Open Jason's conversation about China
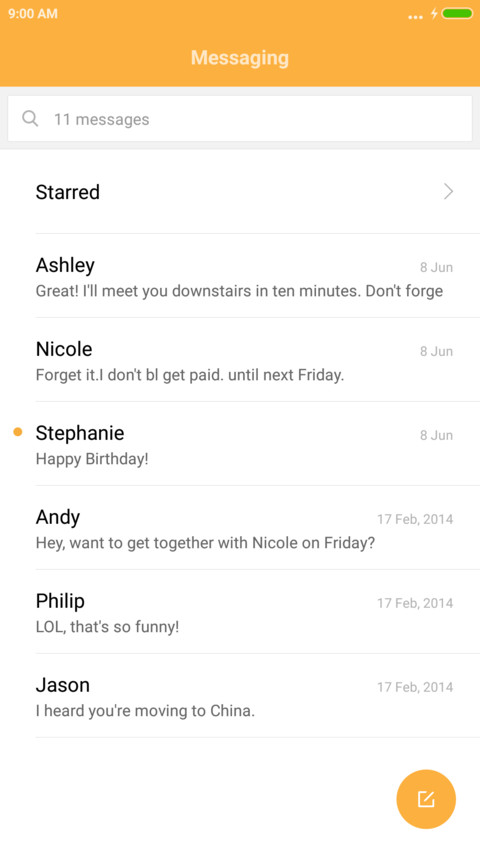Screen dimensions: 480x853 click(x=240, y=696)
